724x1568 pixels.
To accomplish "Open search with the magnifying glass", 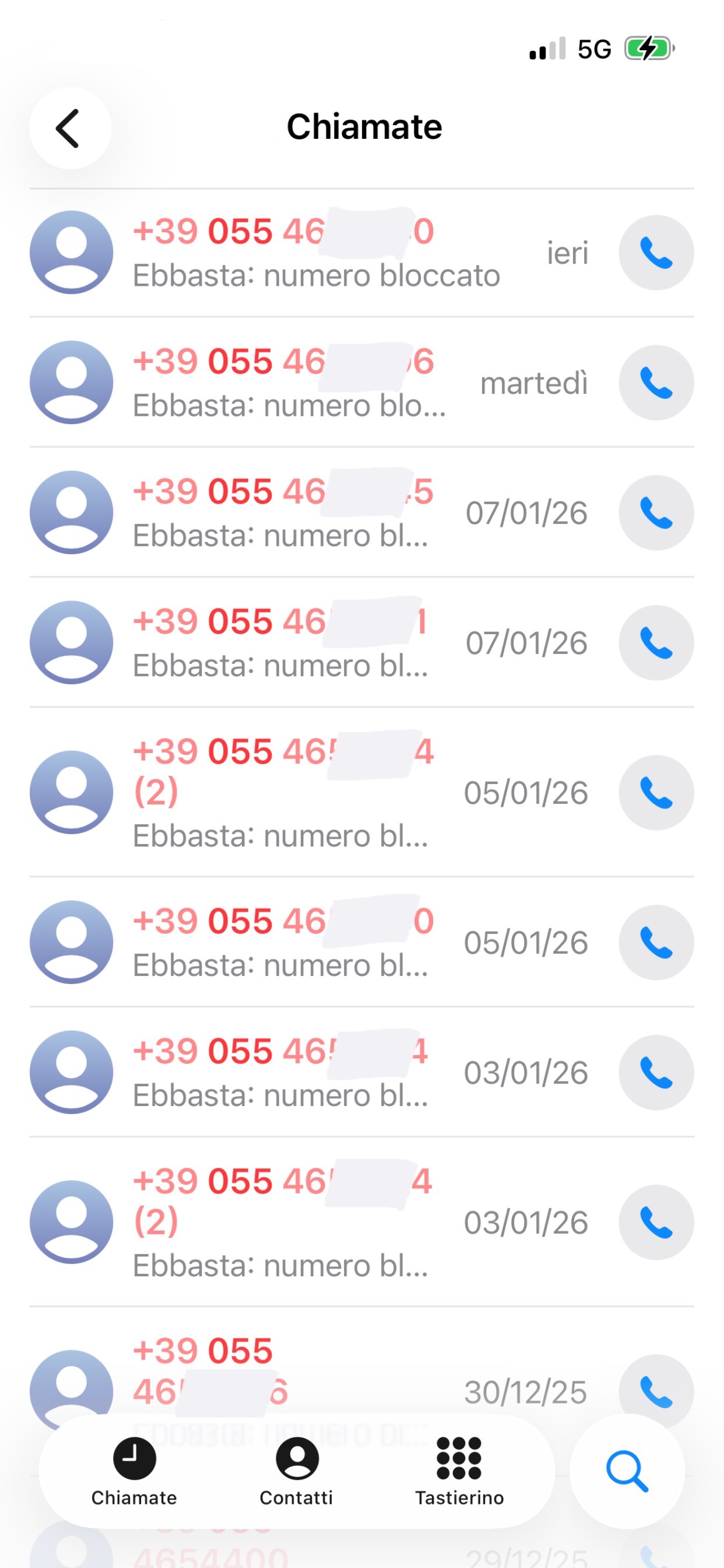I will tap(627, 1470).
